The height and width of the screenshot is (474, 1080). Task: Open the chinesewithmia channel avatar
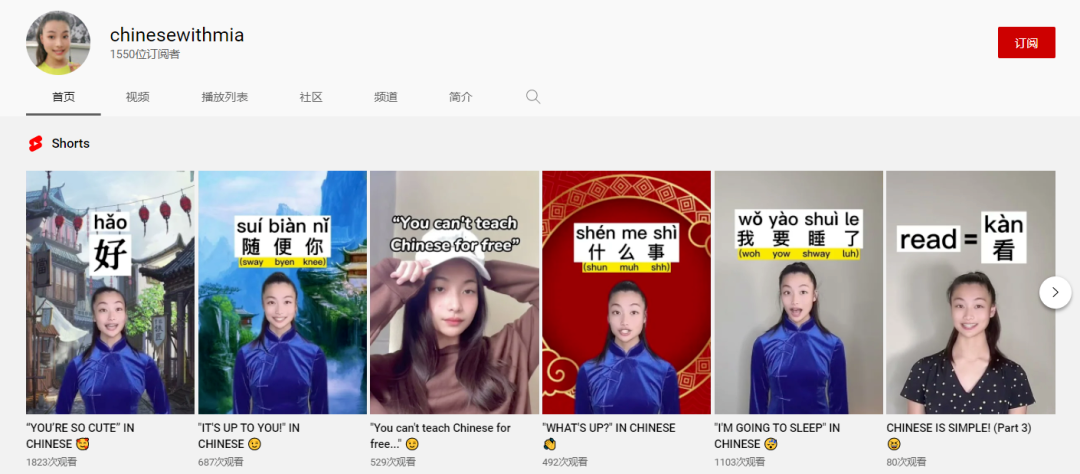54,44
